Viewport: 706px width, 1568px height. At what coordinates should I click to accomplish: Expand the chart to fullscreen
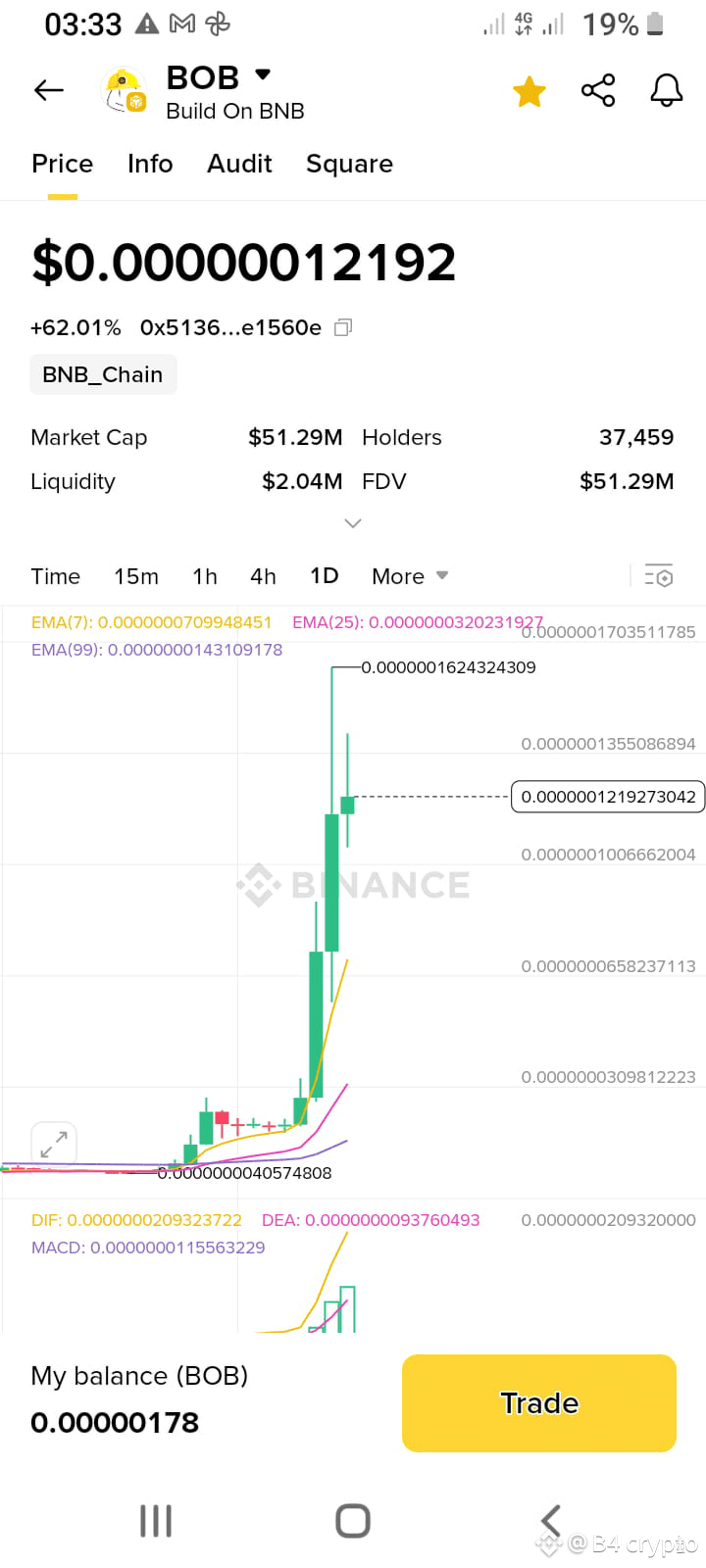pyautogui.click(x=54, y=1142)
